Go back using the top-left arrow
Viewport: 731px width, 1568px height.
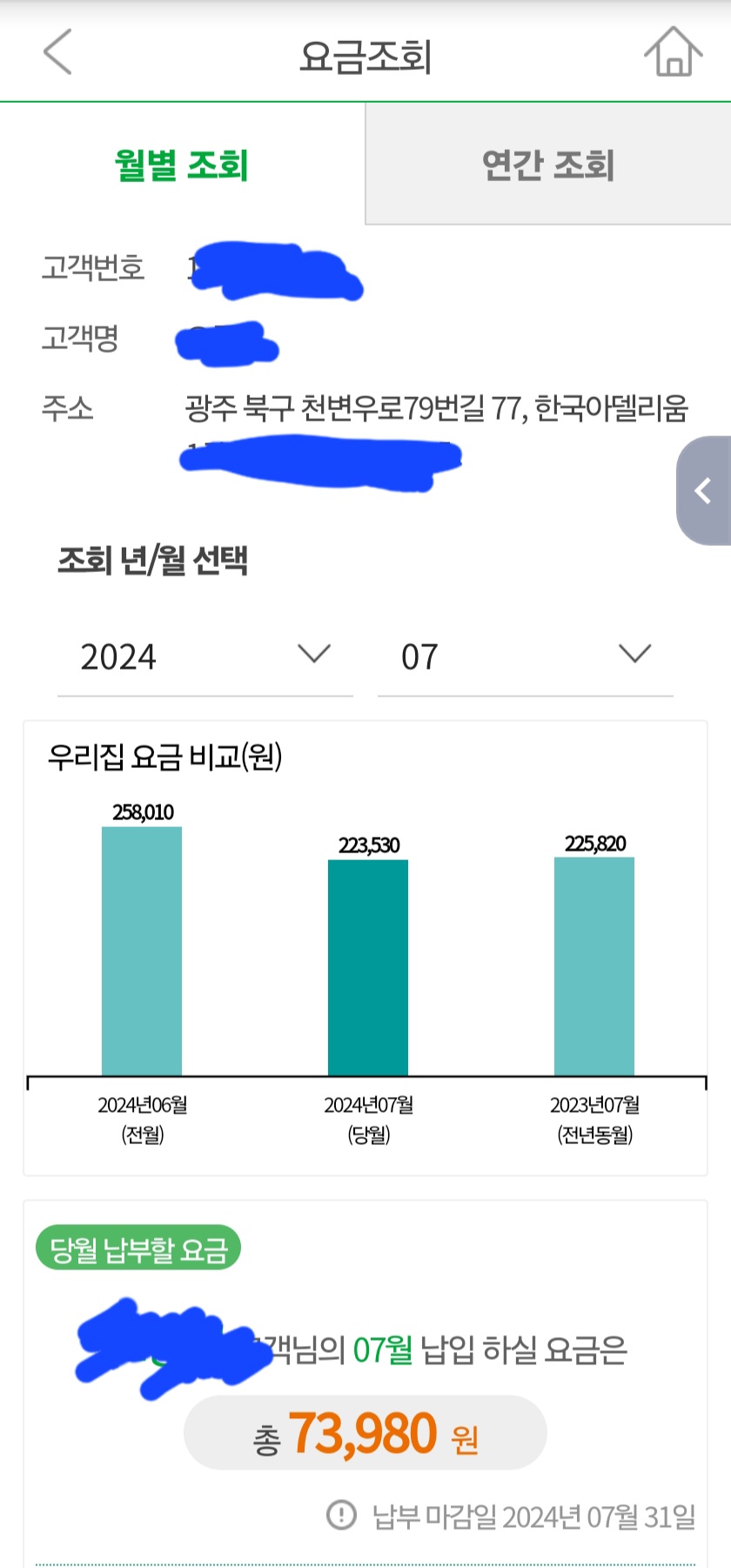pos(57,52)
